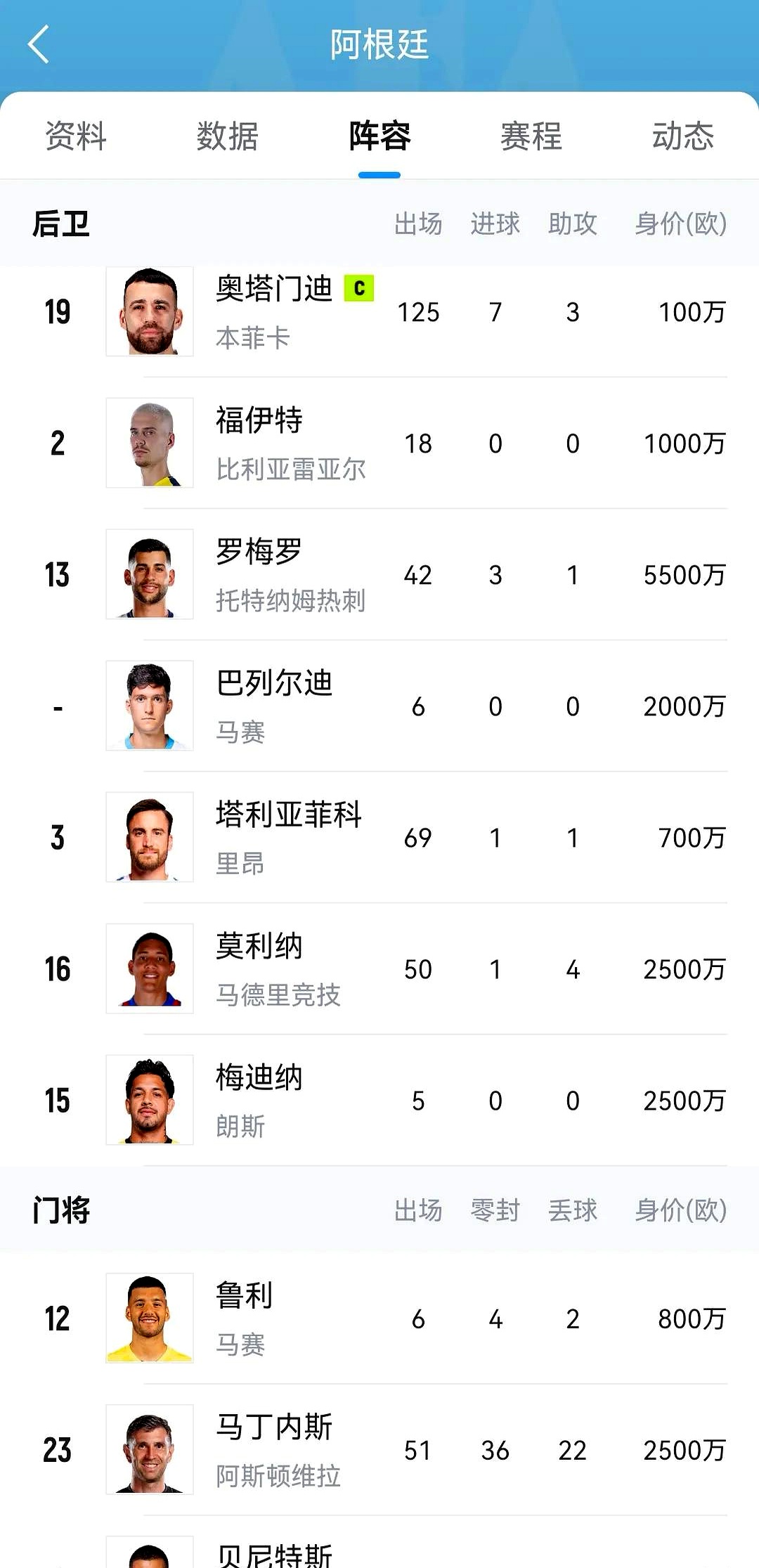Open 奥塔门迪's player photo
This screenshot has width=759, height=1568.
pos(149,311)
